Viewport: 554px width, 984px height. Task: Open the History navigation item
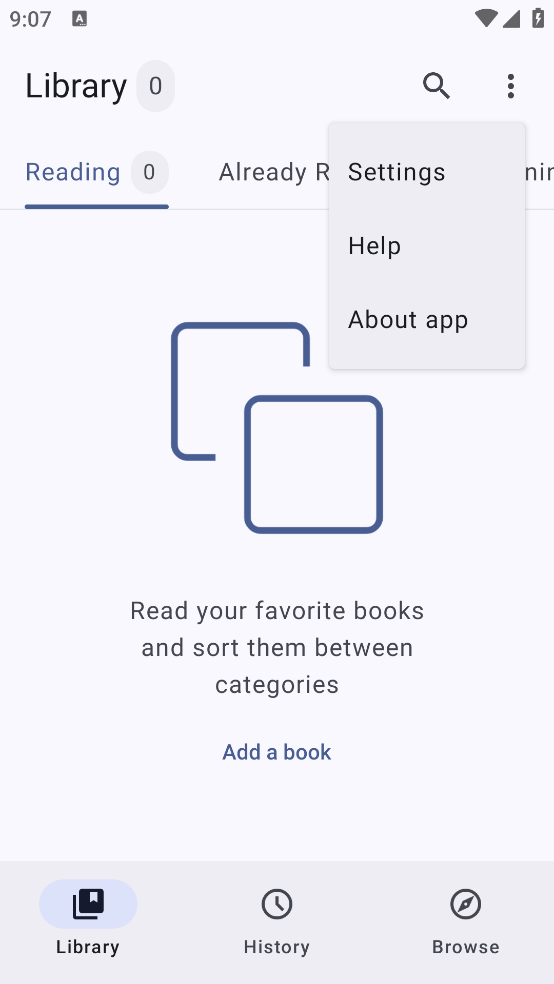pyautogui.click(x=277, y=917)
